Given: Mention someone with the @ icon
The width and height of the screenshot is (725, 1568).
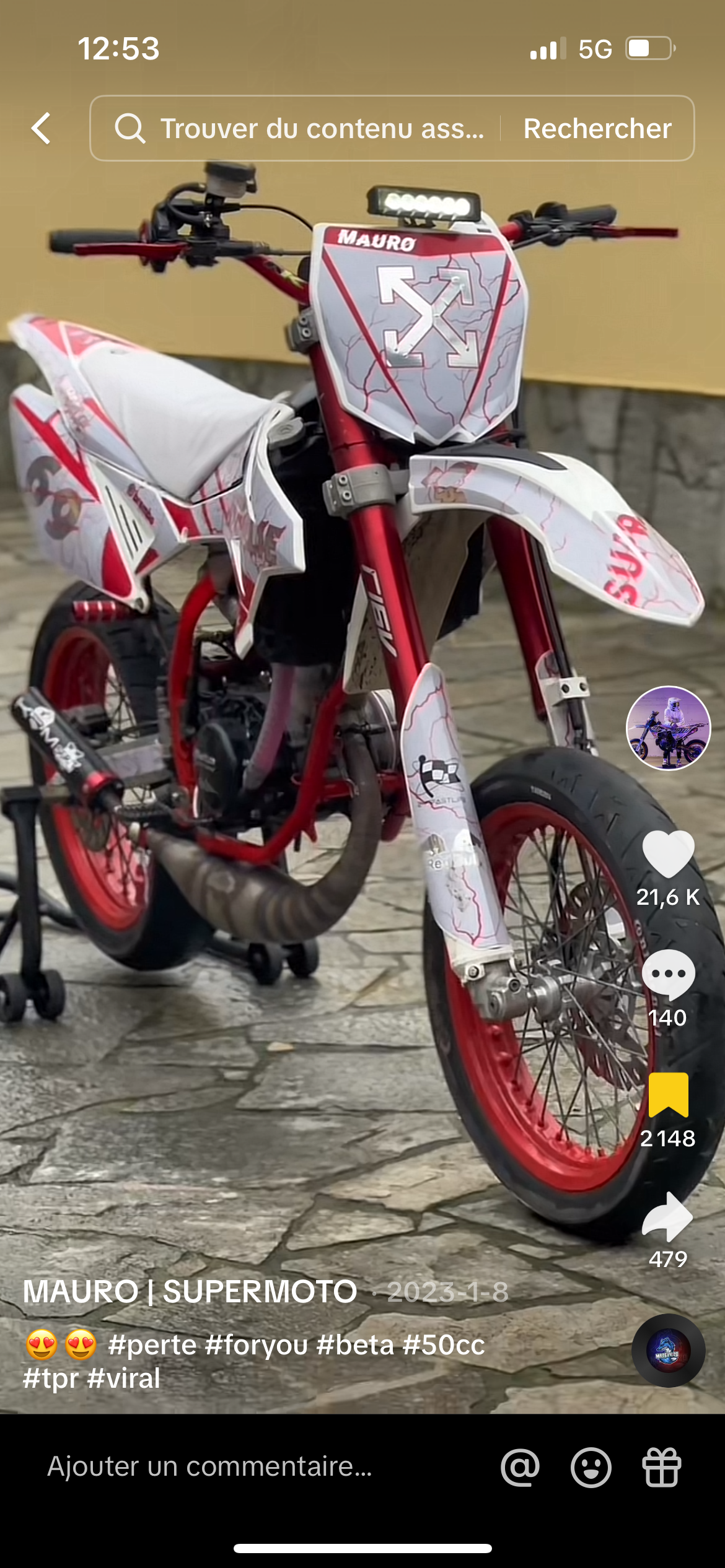Looking at the screenshot, I should point(520,1466).
